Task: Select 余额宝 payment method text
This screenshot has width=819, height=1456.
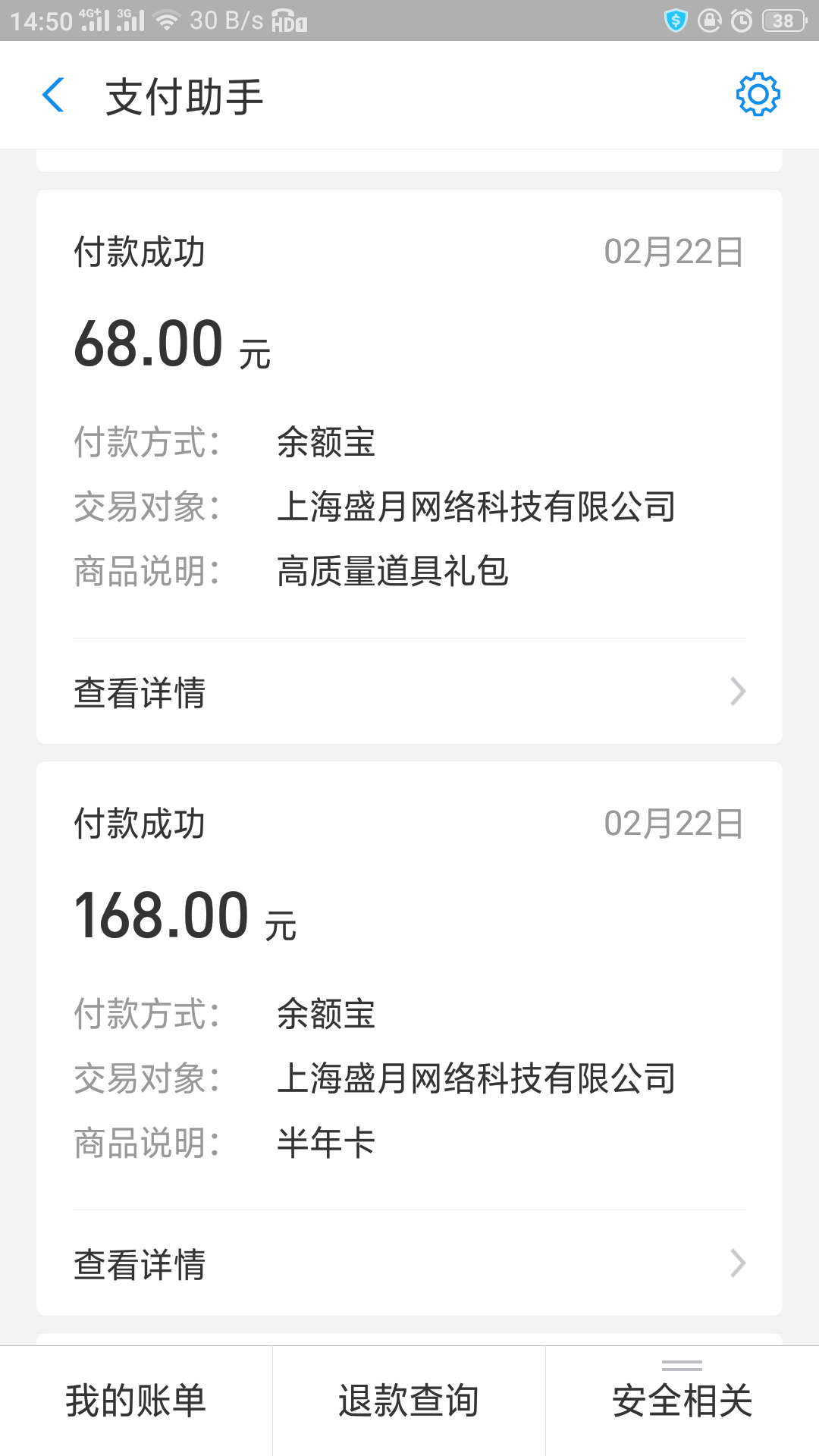Action: point(325,444)
